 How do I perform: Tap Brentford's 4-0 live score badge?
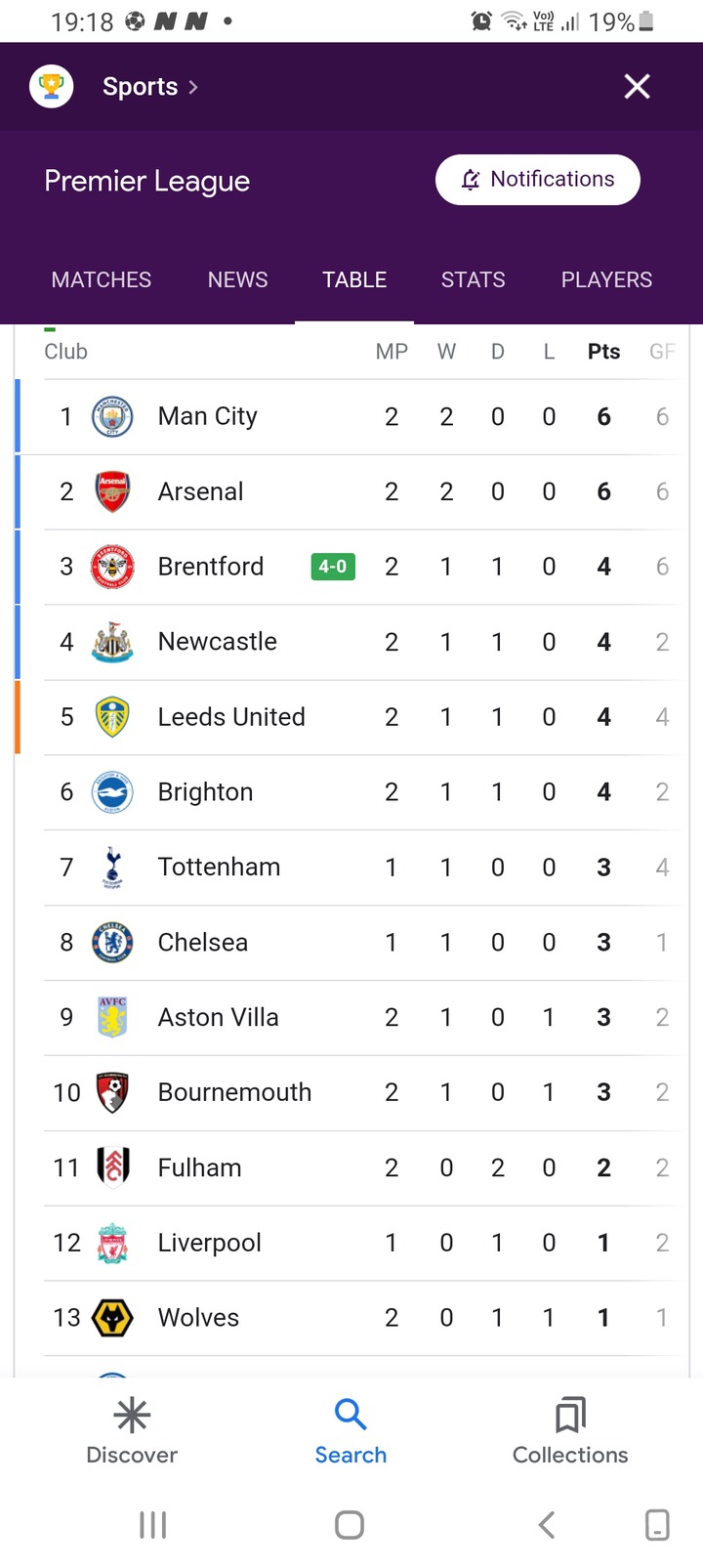pyautogui.click(x=333, y=567)
